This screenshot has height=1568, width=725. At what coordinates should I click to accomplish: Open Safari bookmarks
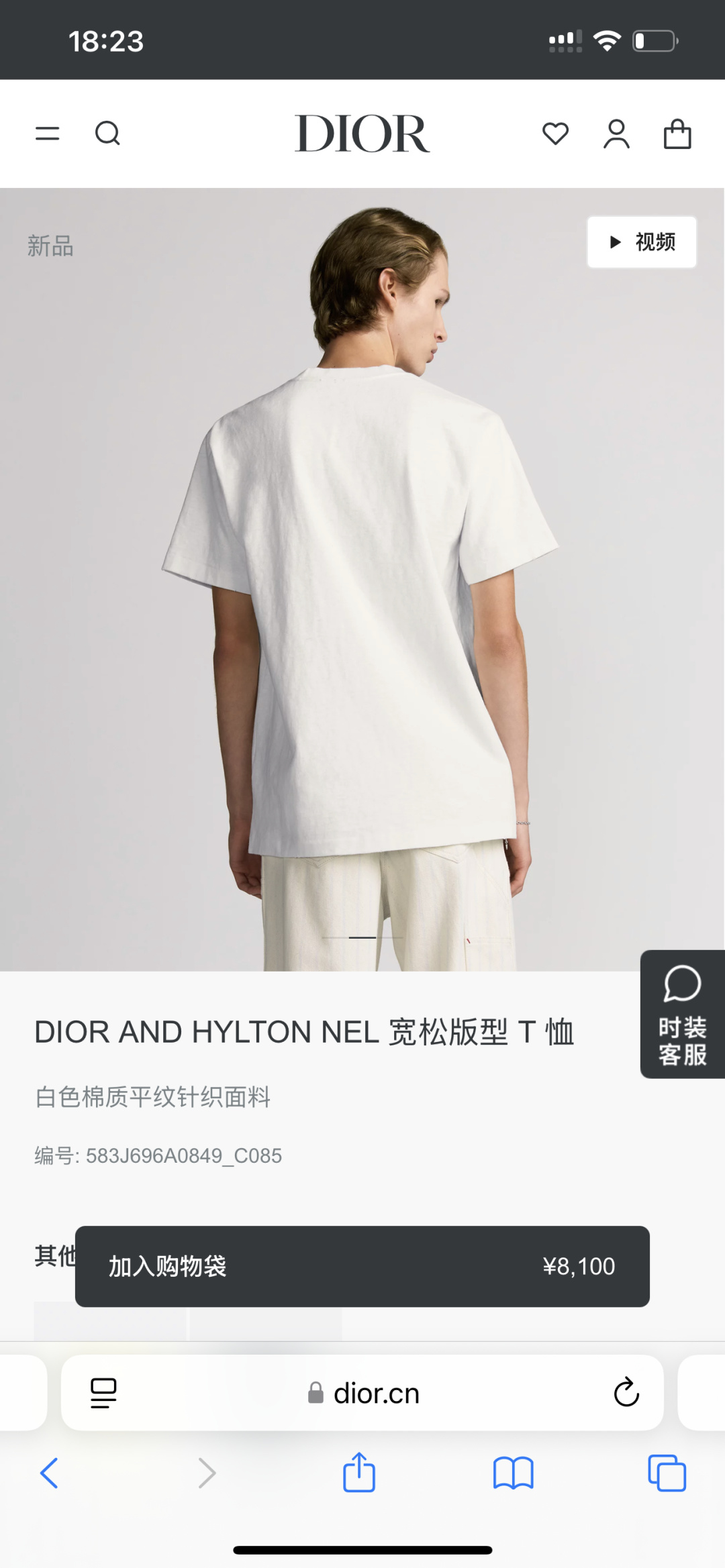tap(513, 1473)
